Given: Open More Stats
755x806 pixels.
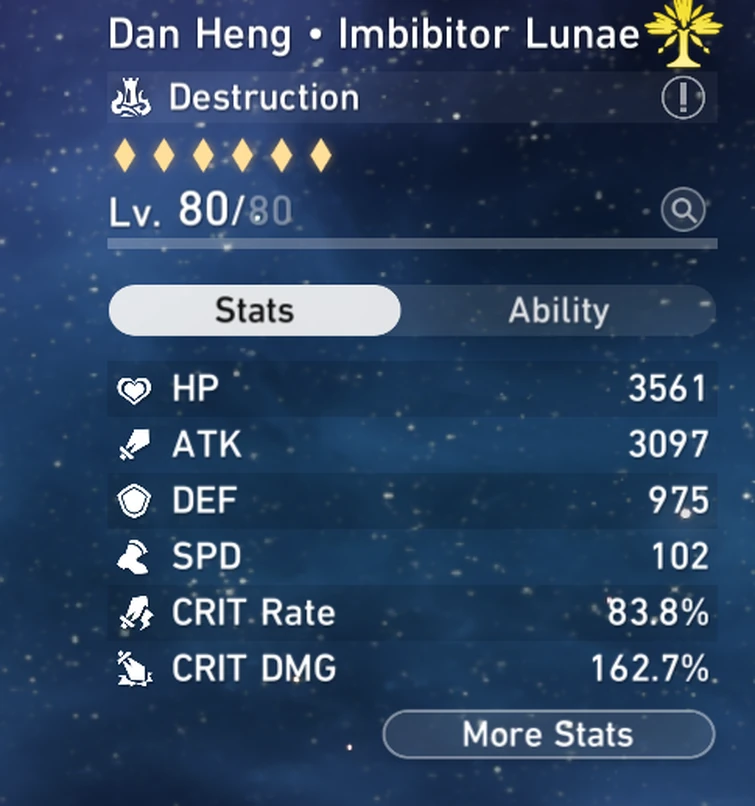Looking at the screenshot, I should 548,735.
